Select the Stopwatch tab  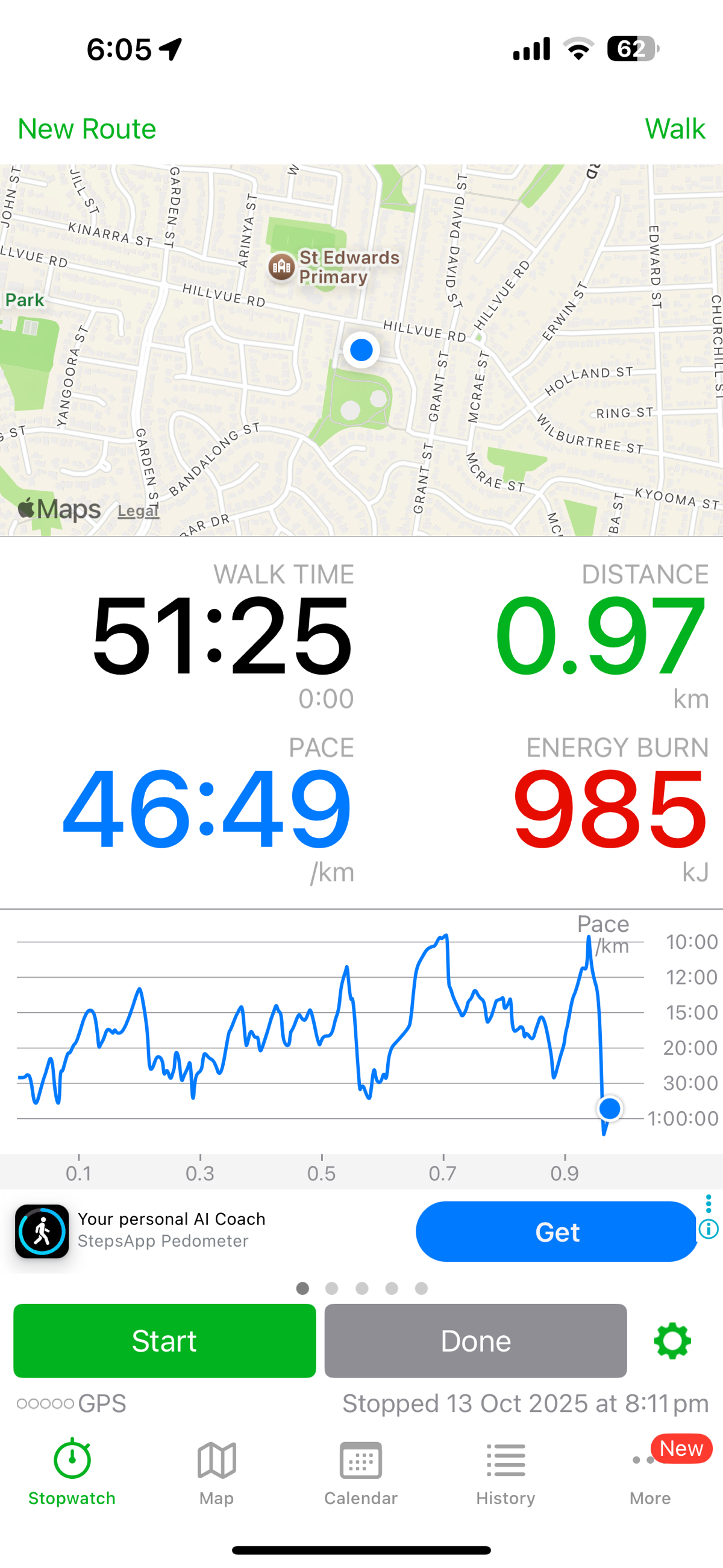tap(72, 1470)
